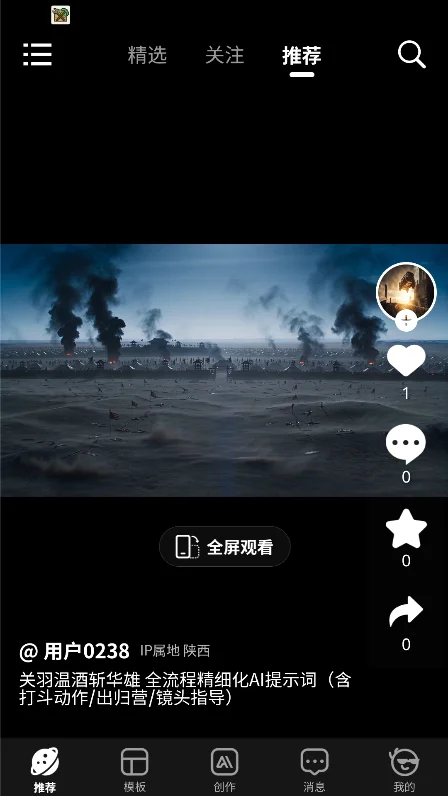Viewport: 448px width, 796px height.
Task: Open the 模板 tab
Action: (x=135, y=769)
